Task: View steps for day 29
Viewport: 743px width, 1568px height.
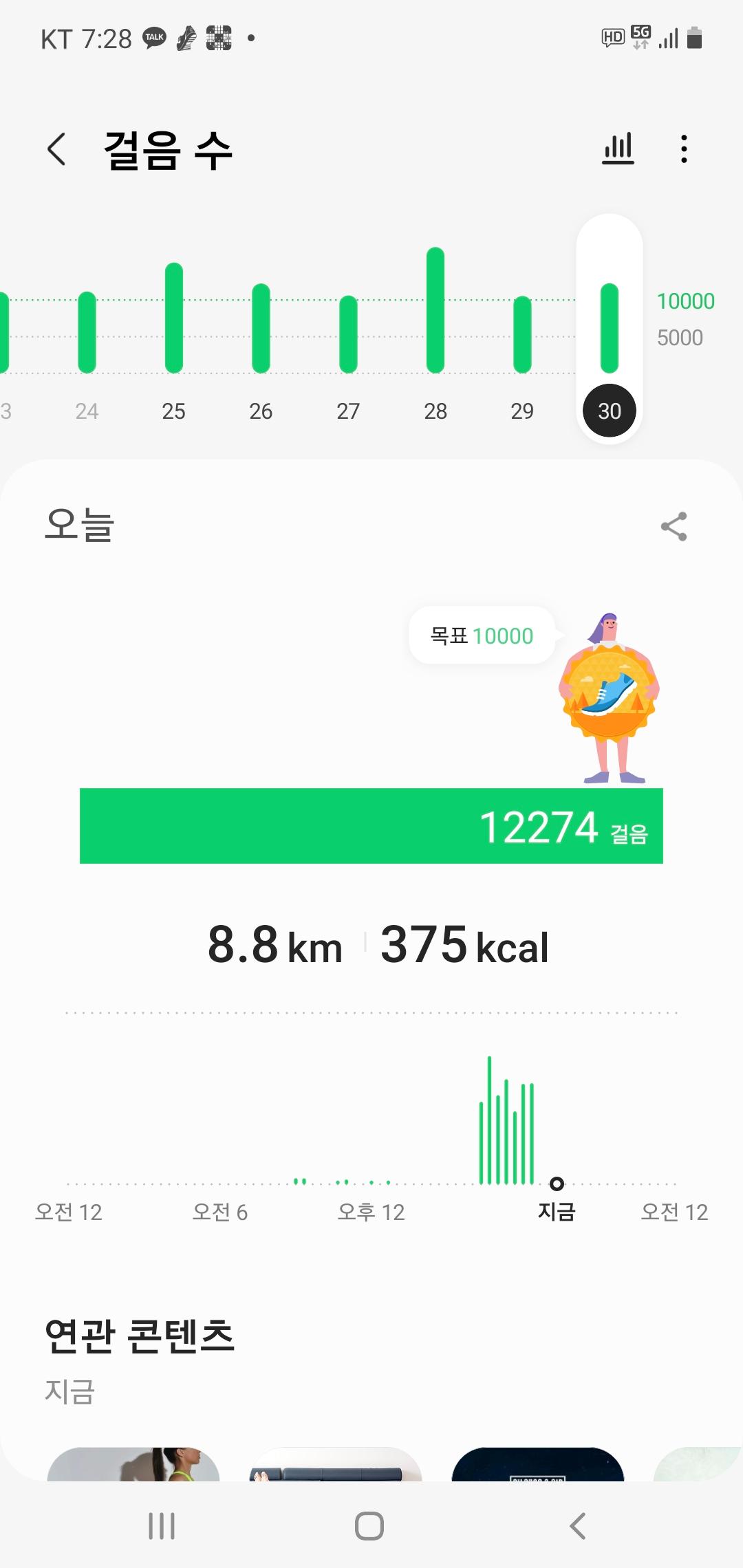Action: [522, 335]
